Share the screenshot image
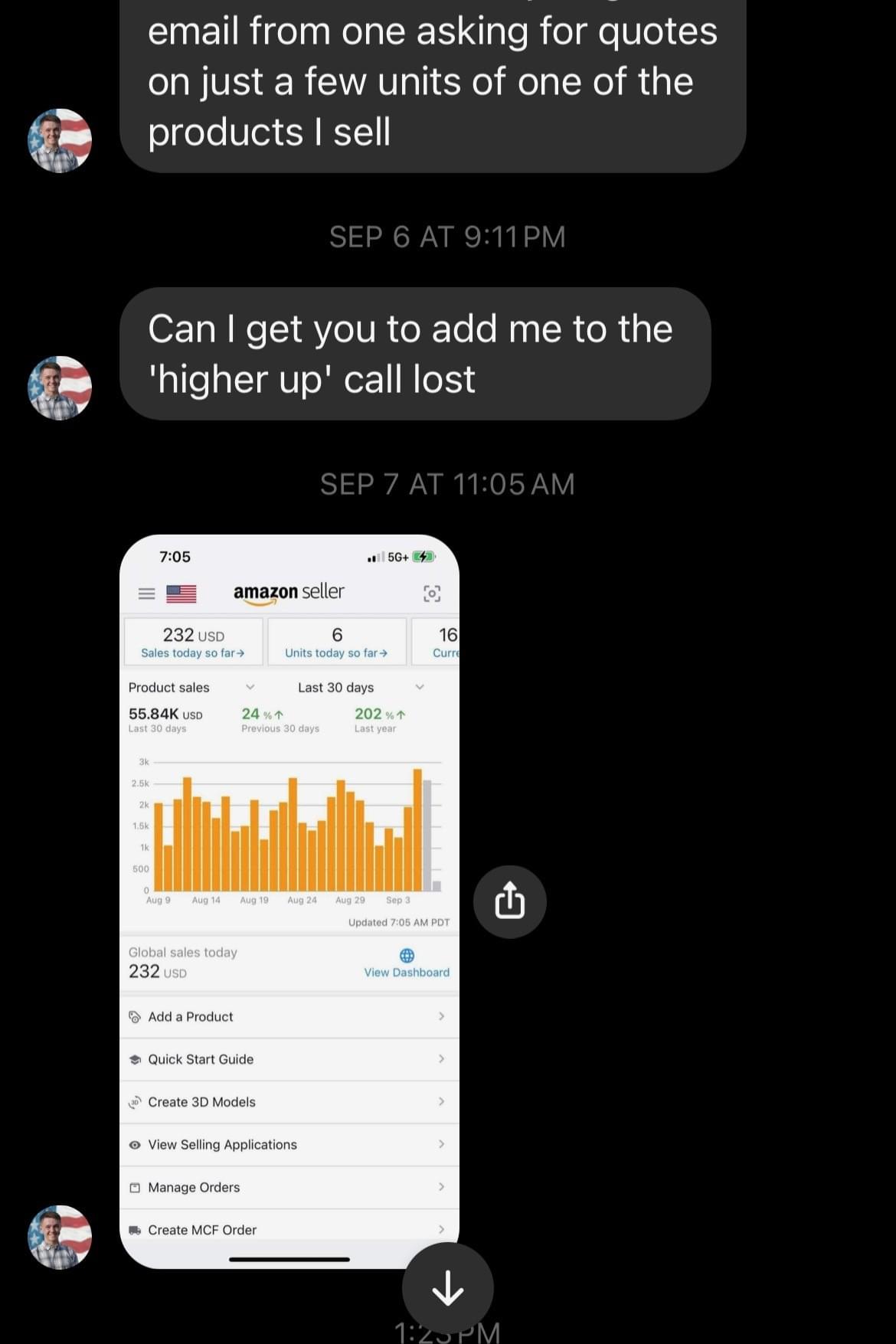Image resolution: width=896 pixels, height=1344 pixels. [509, 901]
